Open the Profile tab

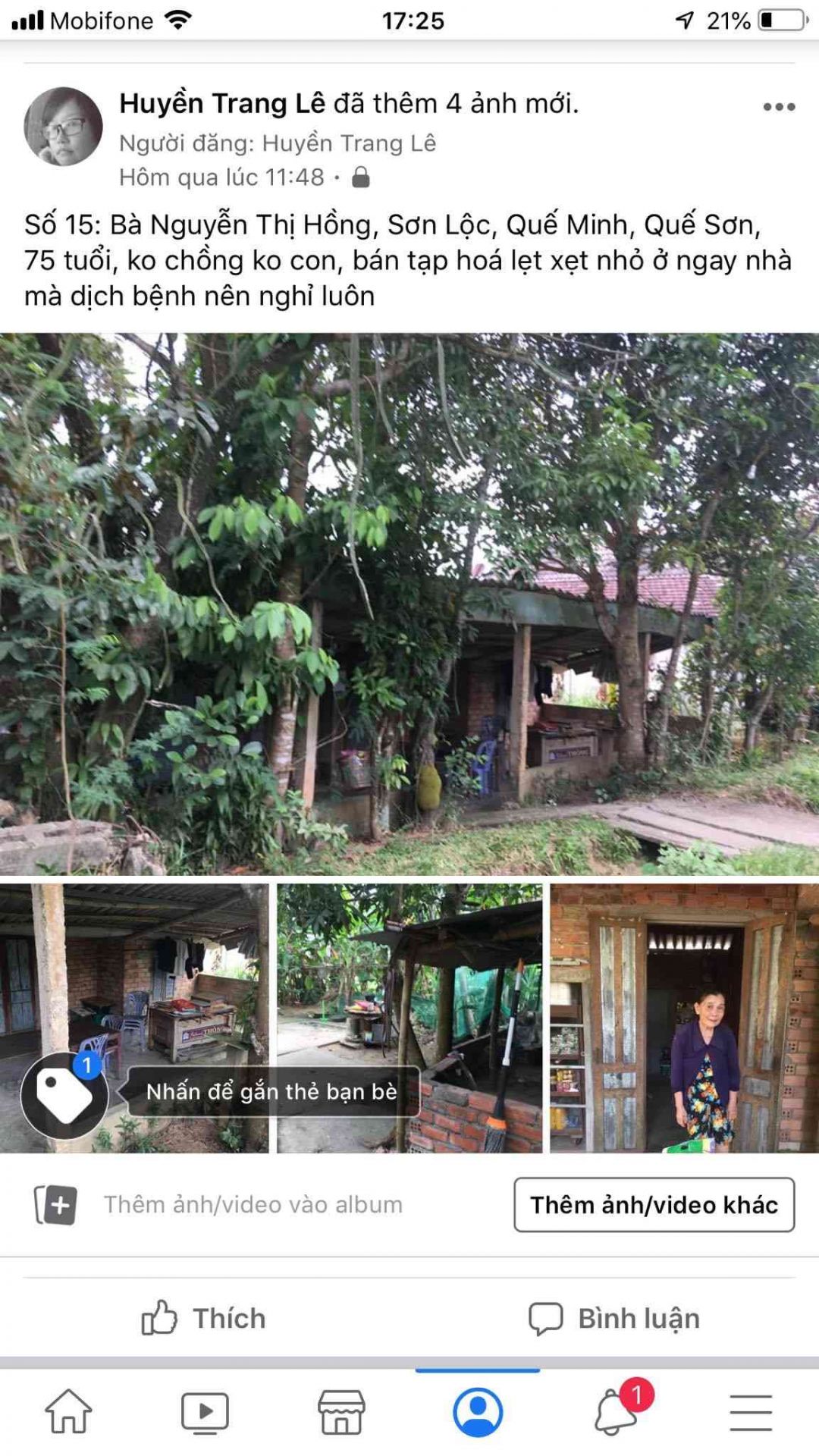(478, 1412)
